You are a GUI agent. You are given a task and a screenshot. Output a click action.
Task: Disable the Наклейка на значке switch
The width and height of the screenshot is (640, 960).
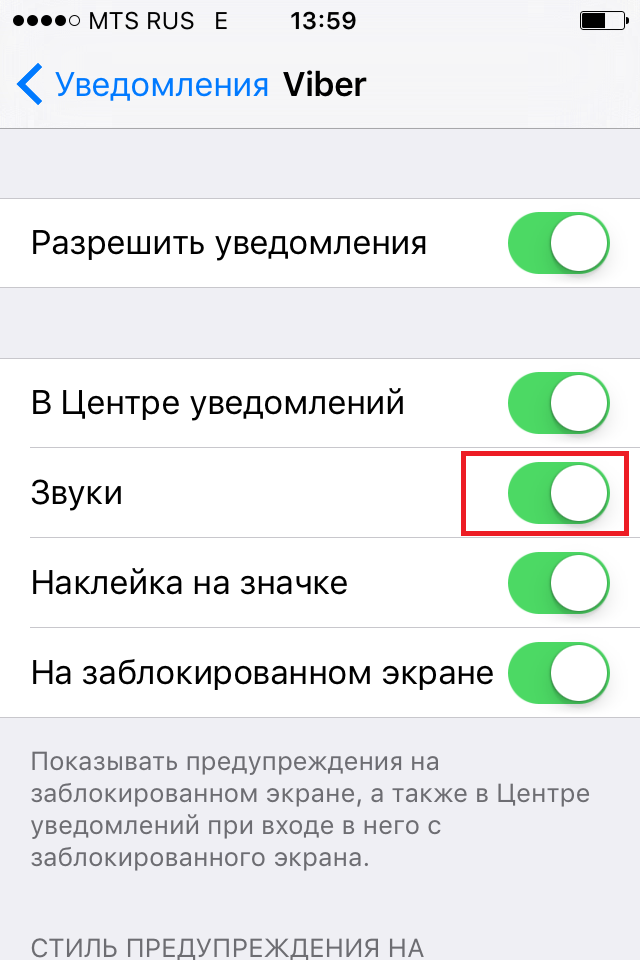click(x=558, y=583)
